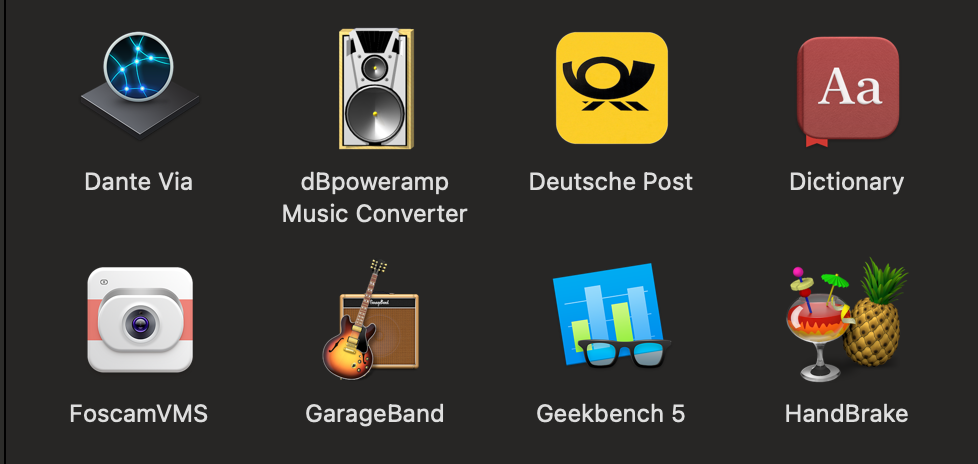Image resolution: width=978 pixels, height=464 pixels.
Task: Open the HandBrake app
Action: [x=846, y=322]
